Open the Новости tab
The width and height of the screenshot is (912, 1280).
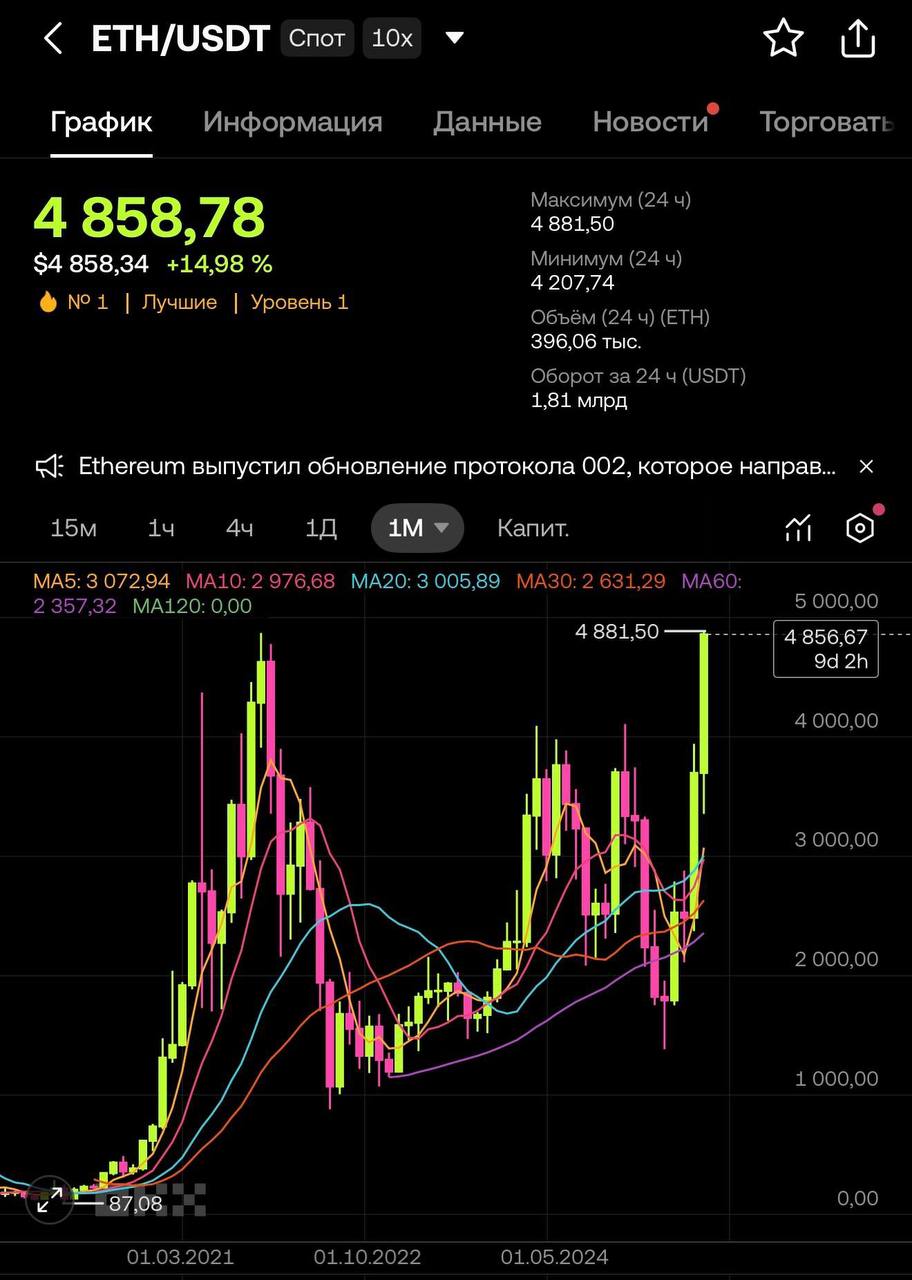coord(651,122)
